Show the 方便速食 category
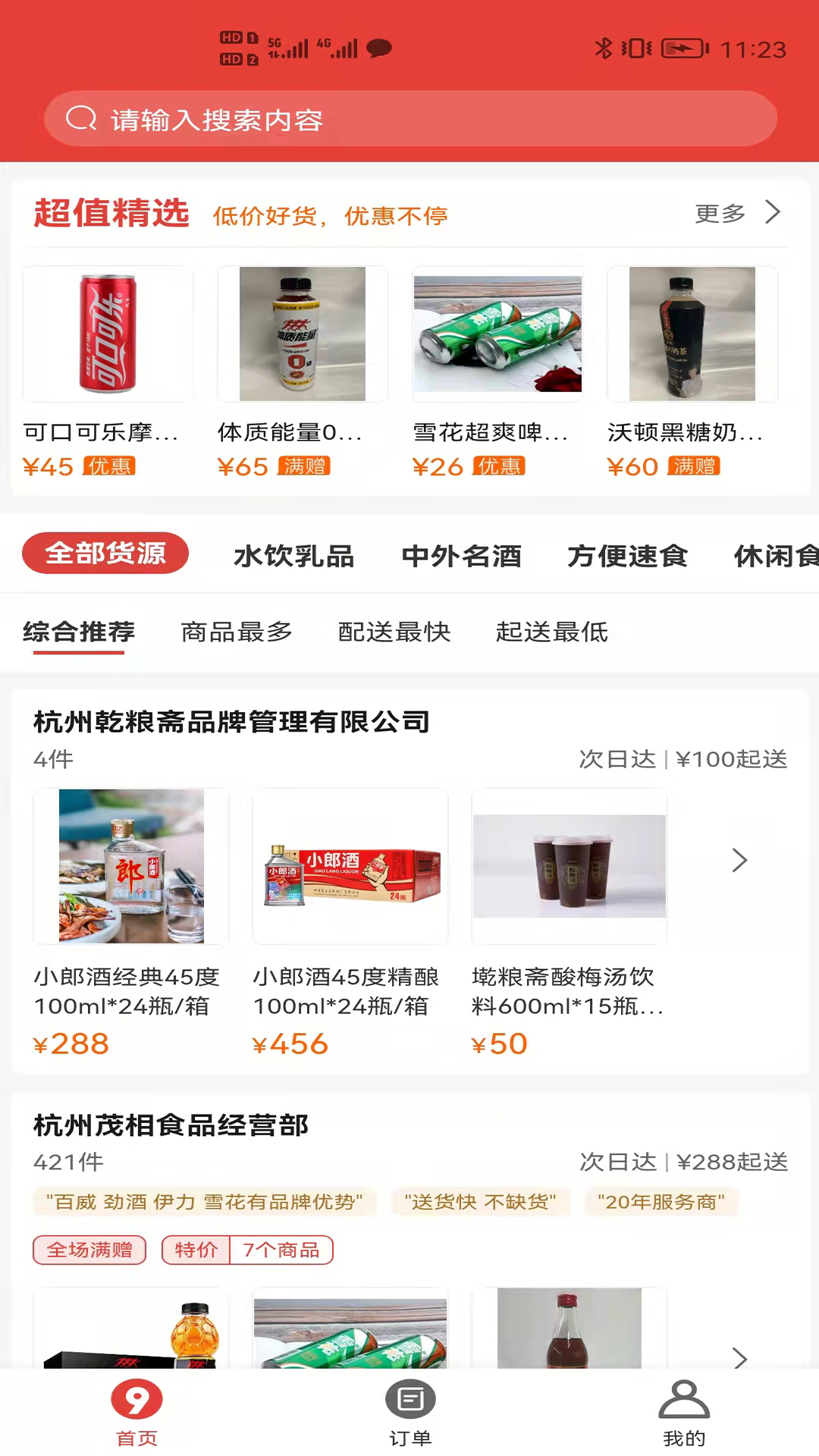 [627, 556]
